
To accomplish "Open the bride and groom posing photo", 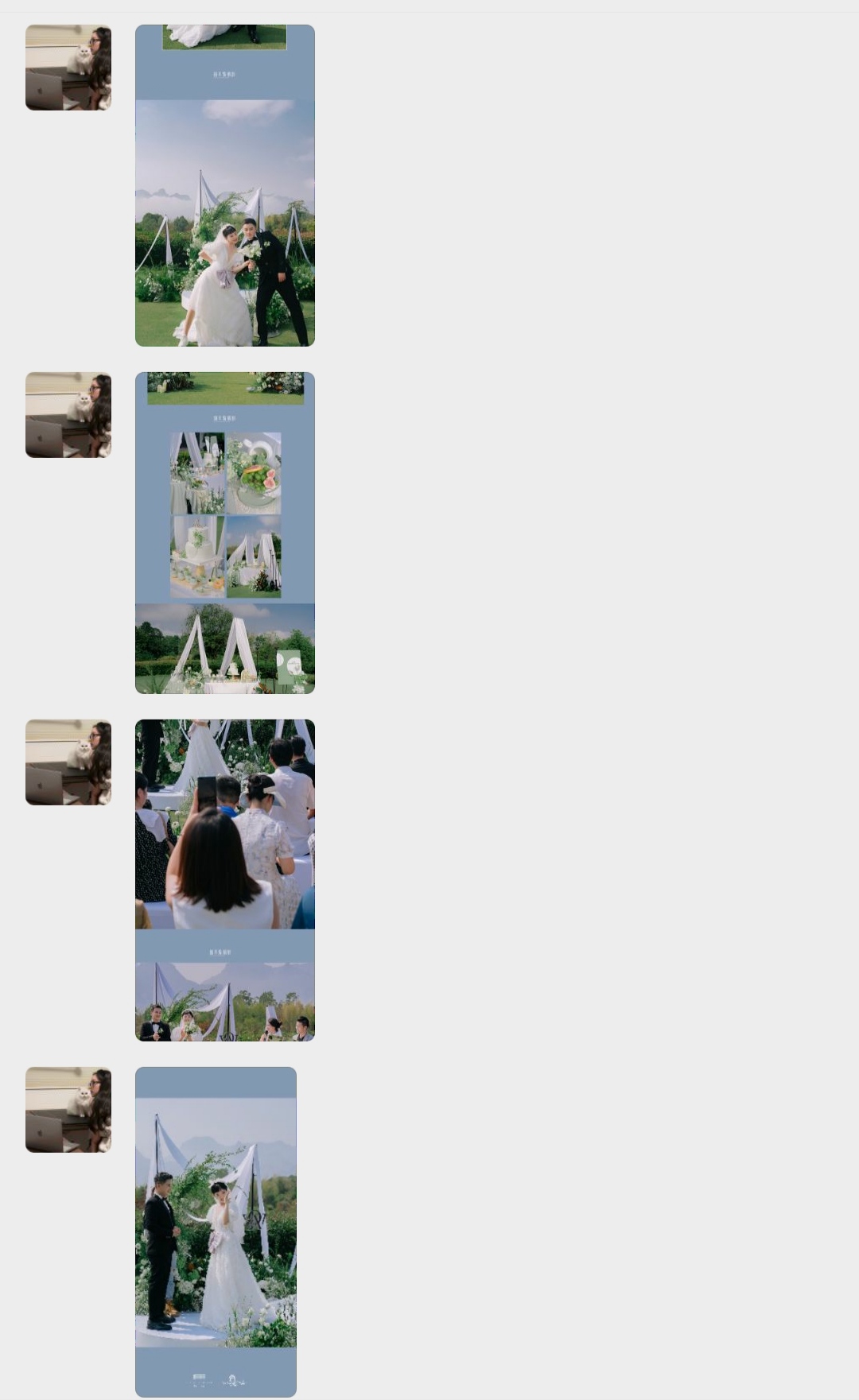I will (x=225, y=185).
